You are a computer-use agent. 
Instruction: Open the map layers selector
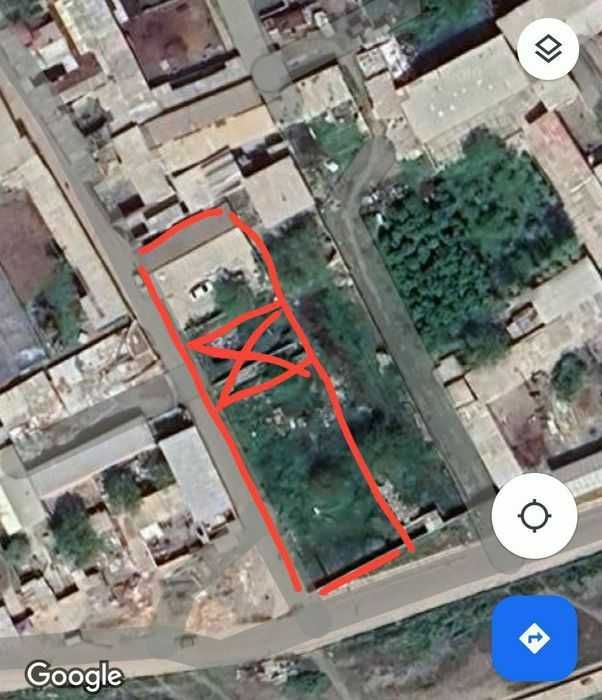[549, 49]
